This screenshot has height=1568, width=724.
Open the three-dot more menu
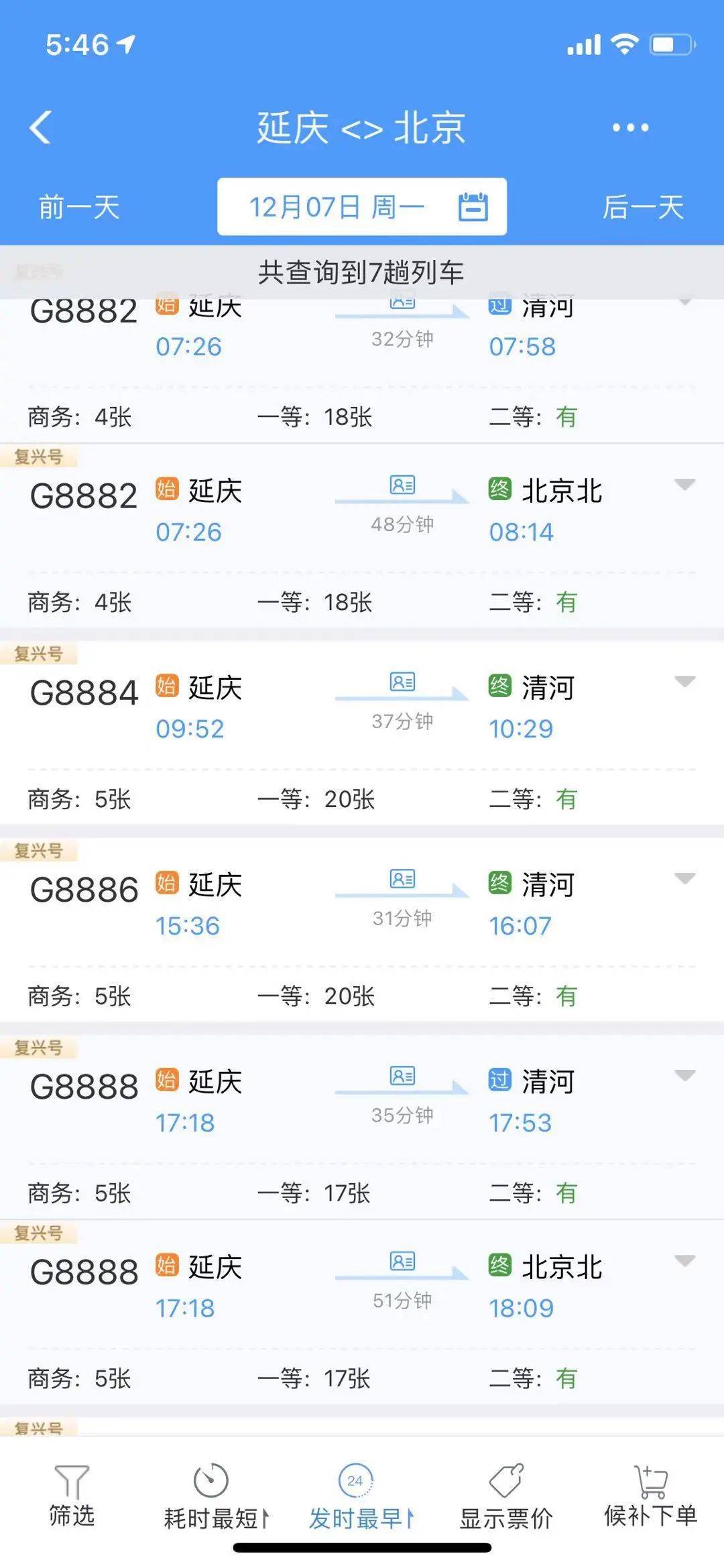[630, 127]
